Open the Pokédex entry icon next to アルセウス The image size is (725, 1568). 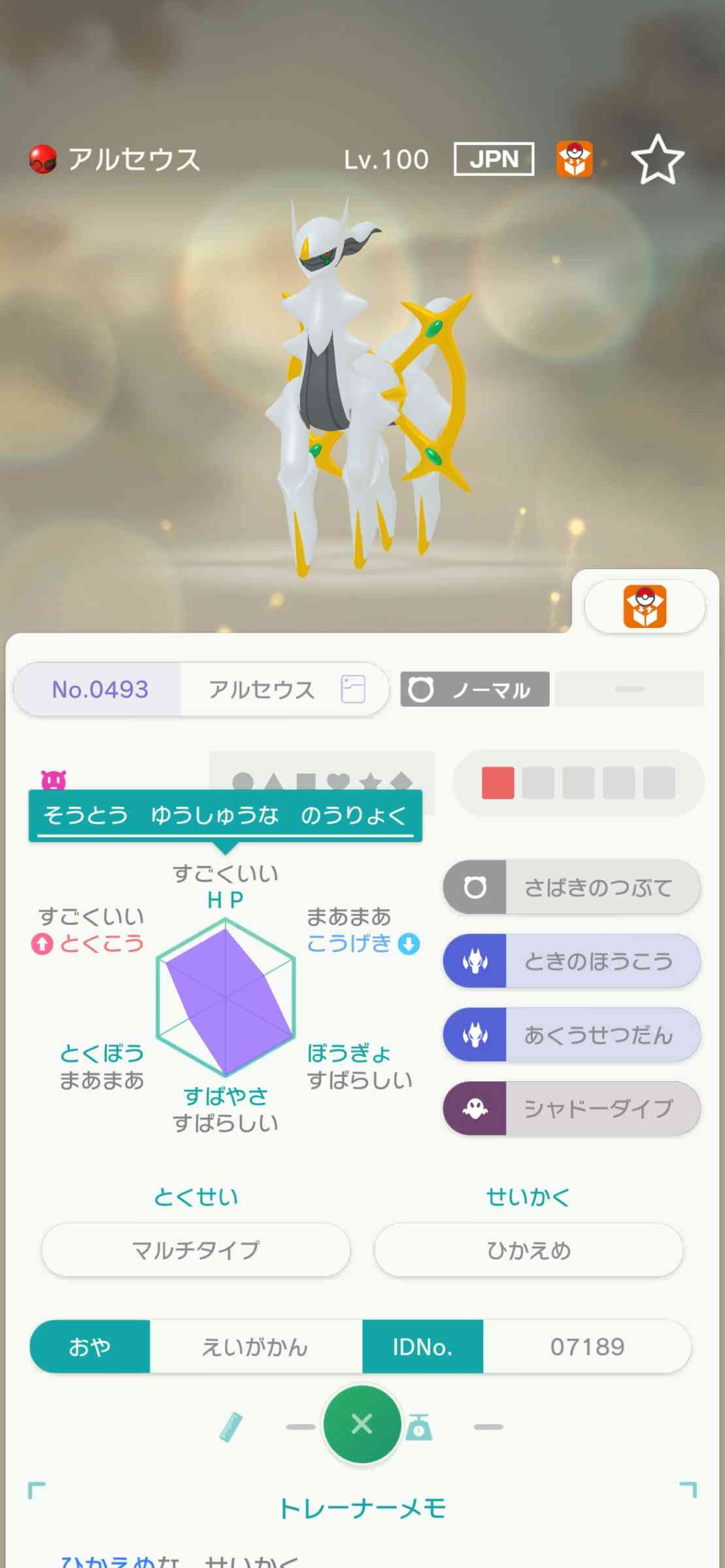[x=353, y=689]
